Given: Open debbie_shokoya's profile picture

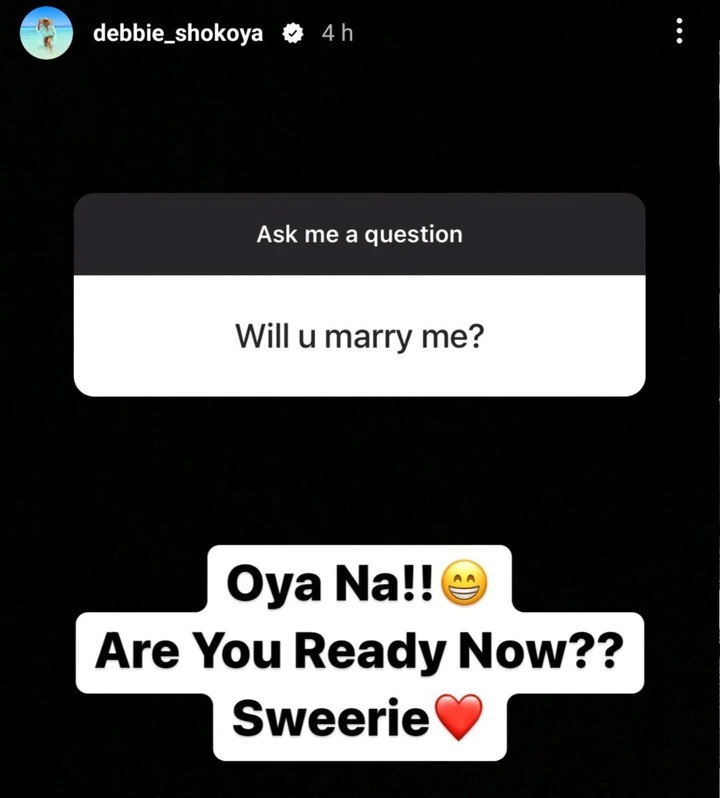Looking at the screenshot, I should tap(47, 33).
